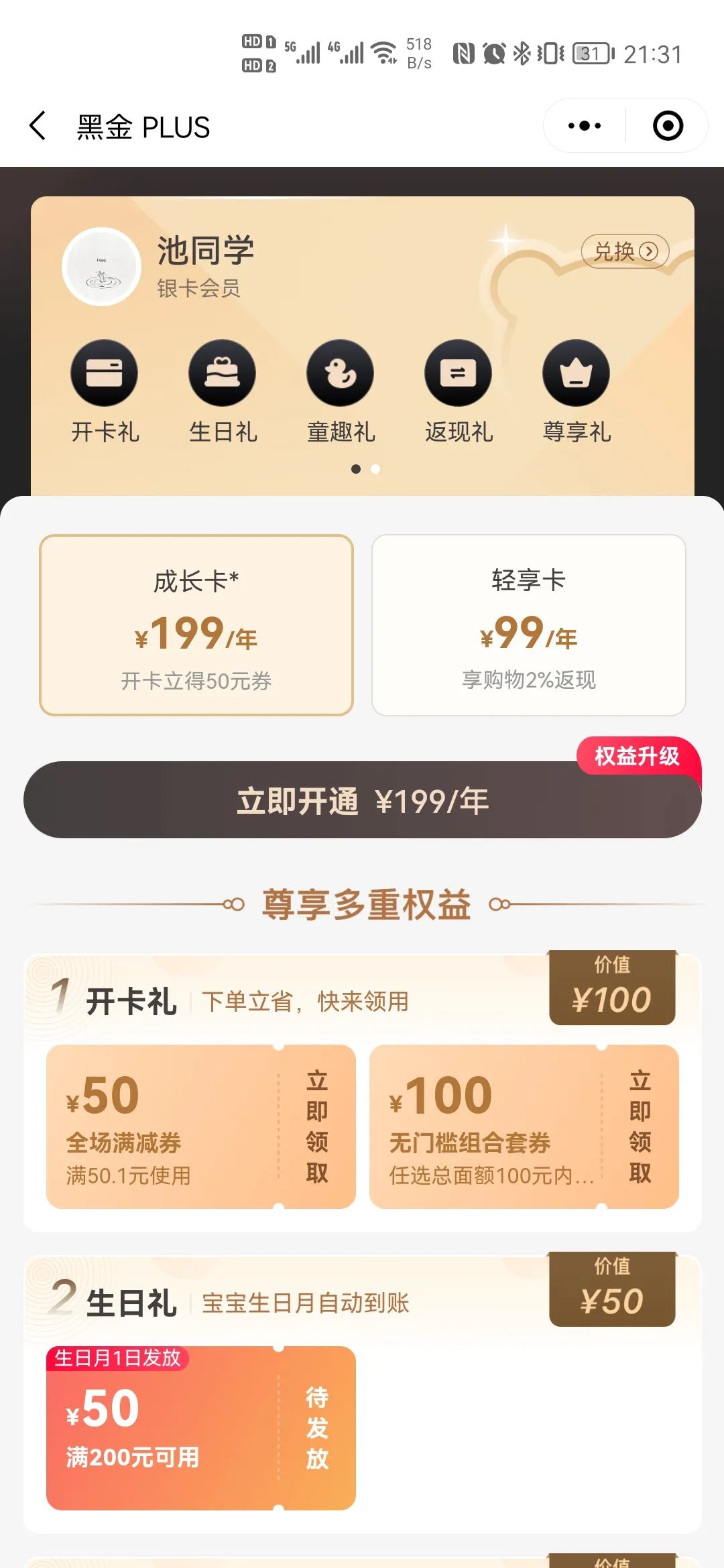The image size is (724, 1568).
Task: Open the 童趣礼 benefit icon
Action: pyautogui.click(x=341, y=373)
